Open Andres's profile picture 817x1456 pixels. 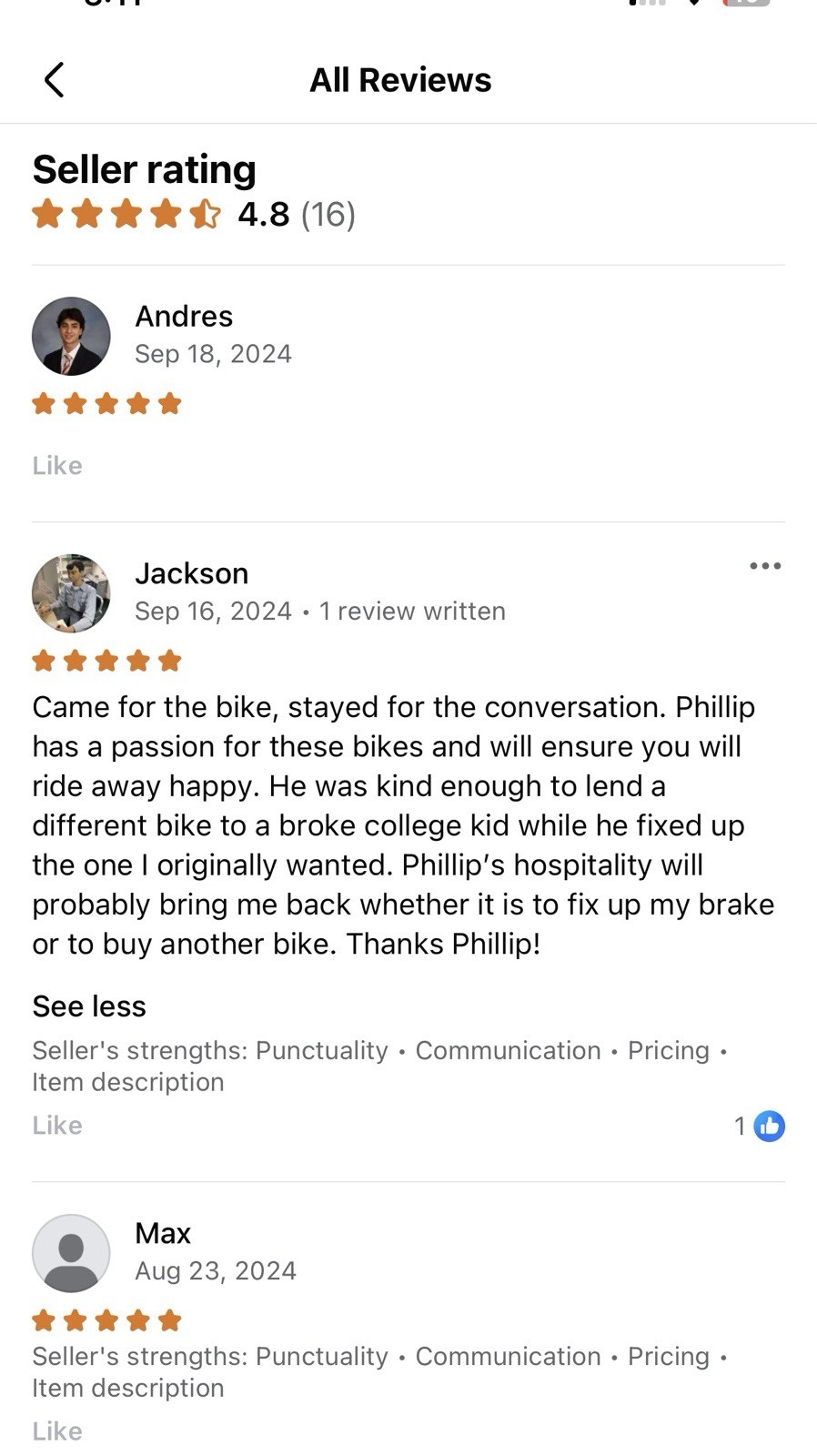71,336
